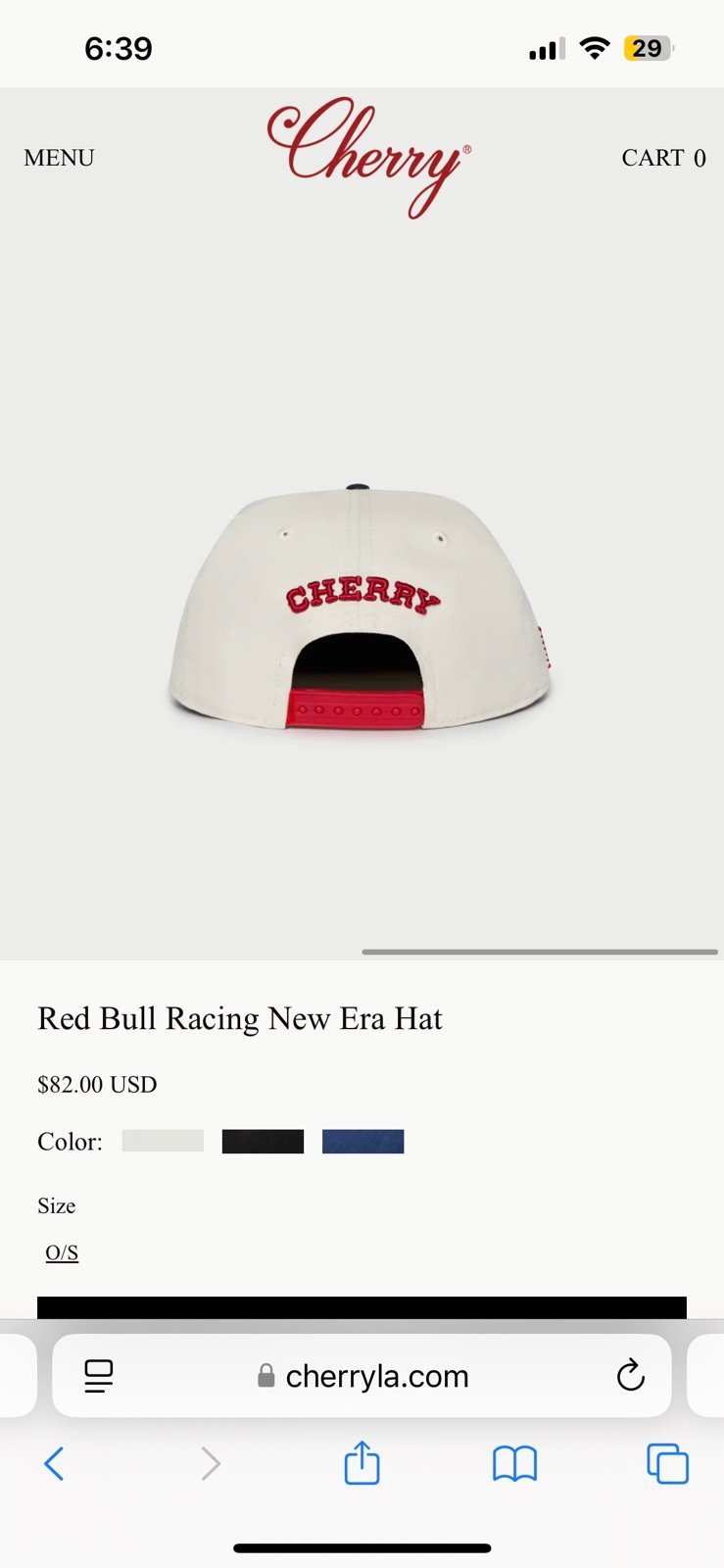Choose the black color swatch
724x1568 pixels.
click(x=263, y=1141)
